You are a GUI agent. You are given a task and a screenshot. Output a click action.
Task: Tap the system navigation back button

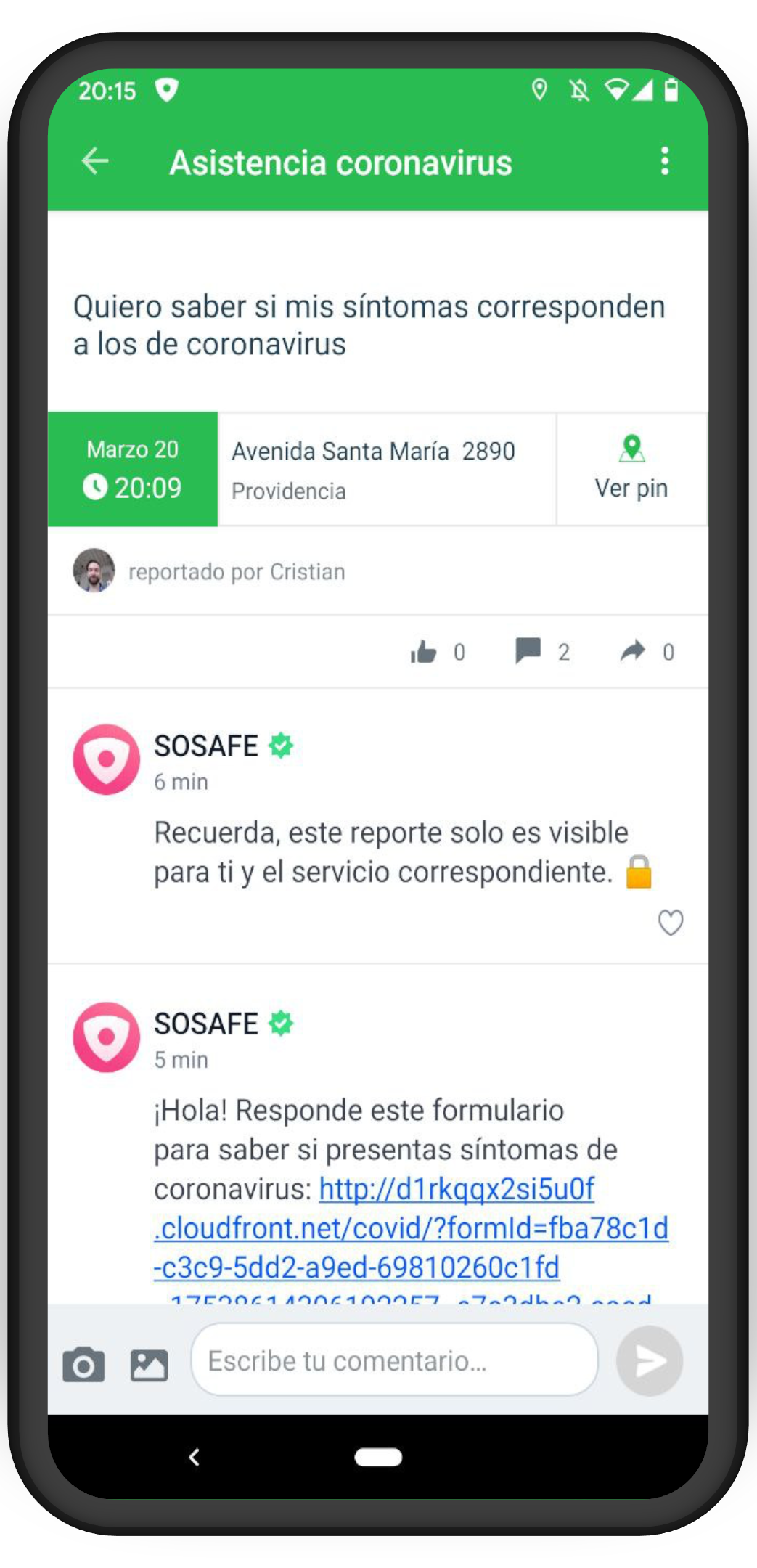pos(194,1457)
